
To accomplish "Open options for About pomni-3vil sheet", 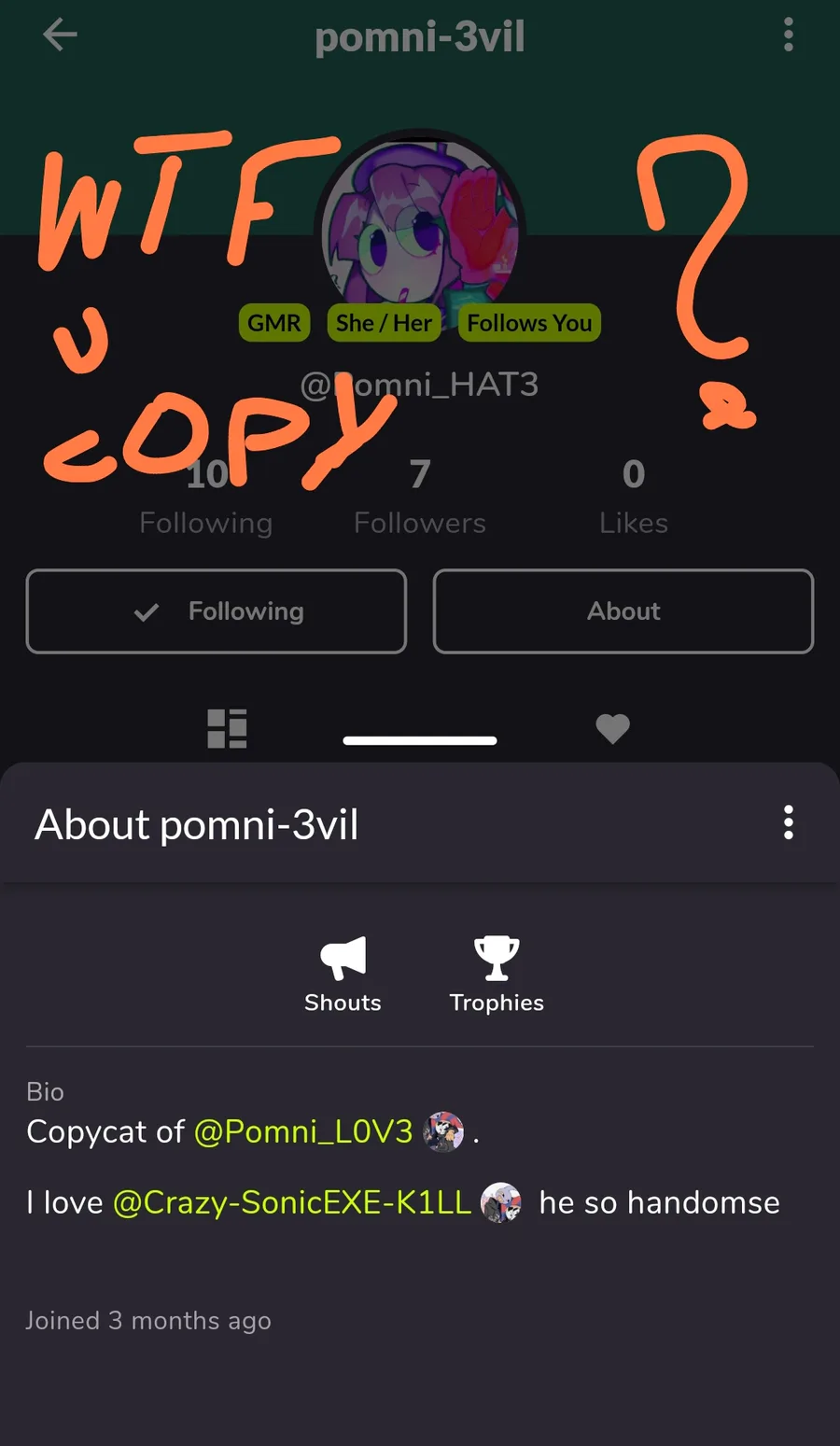I will click(x=789, y=823).
